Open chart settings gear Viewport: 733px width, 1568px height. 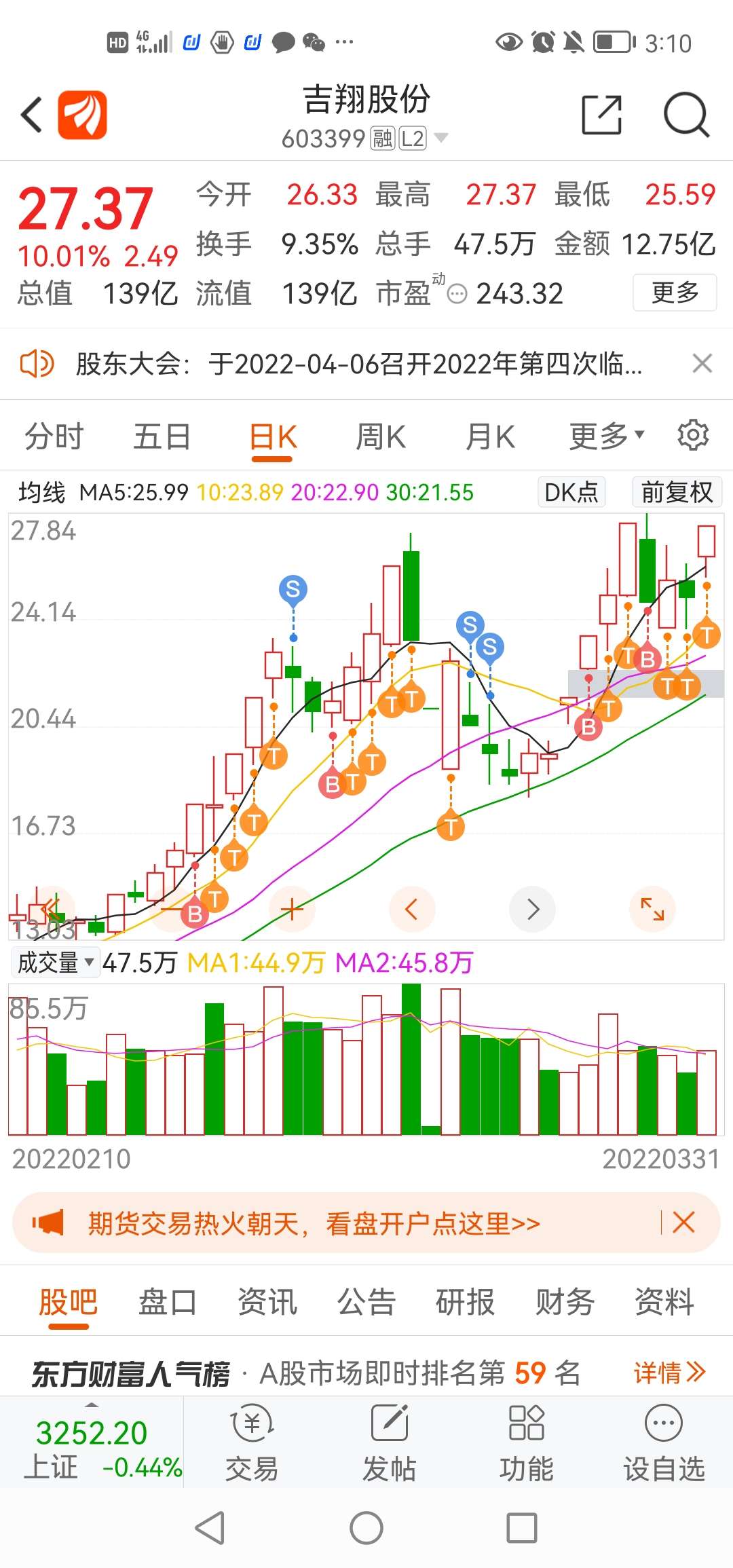pyautogui.click(x=693, y=434)
